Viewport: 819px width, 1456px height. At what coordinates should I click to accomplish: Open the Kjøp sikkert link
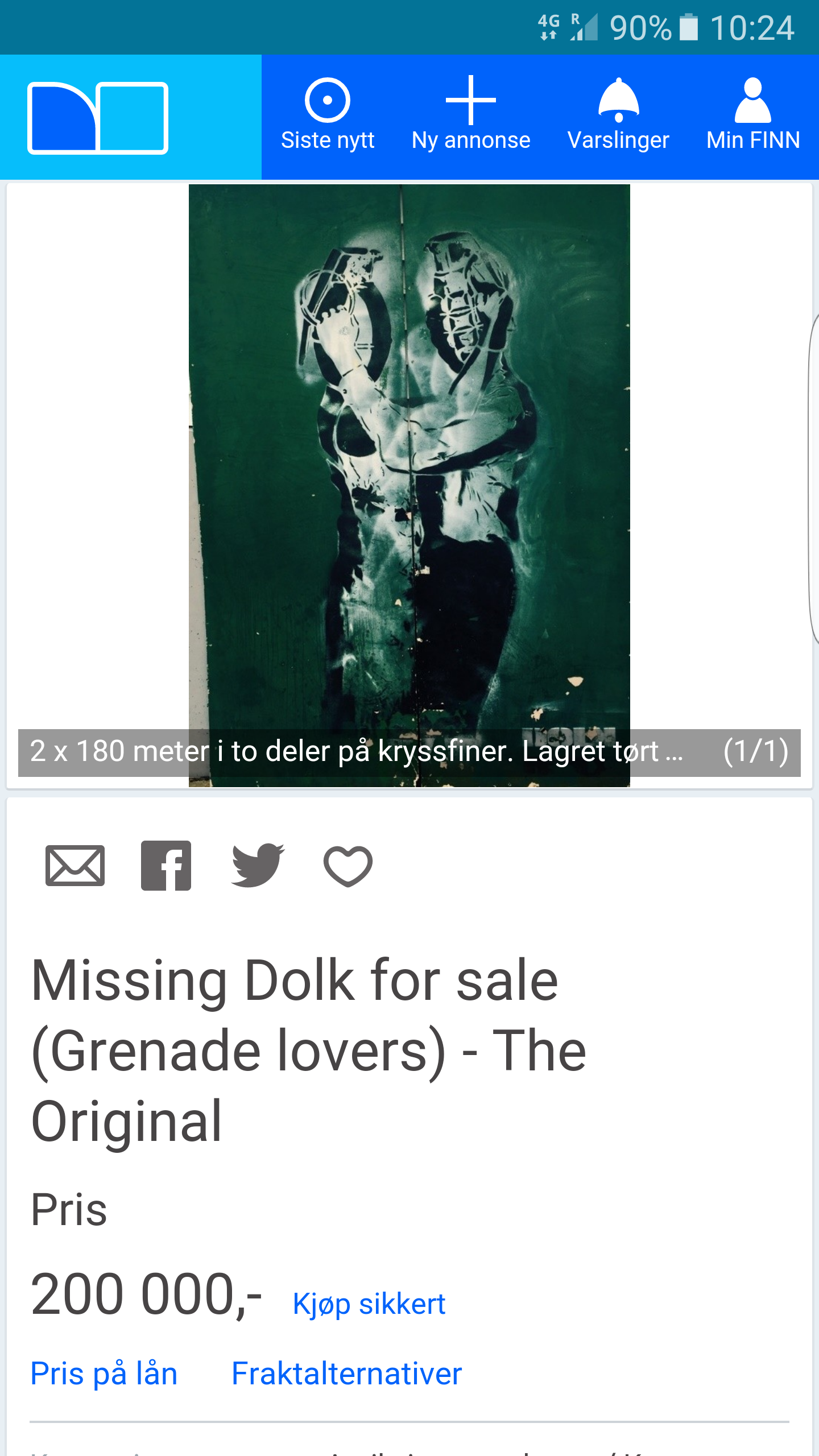369,1304
